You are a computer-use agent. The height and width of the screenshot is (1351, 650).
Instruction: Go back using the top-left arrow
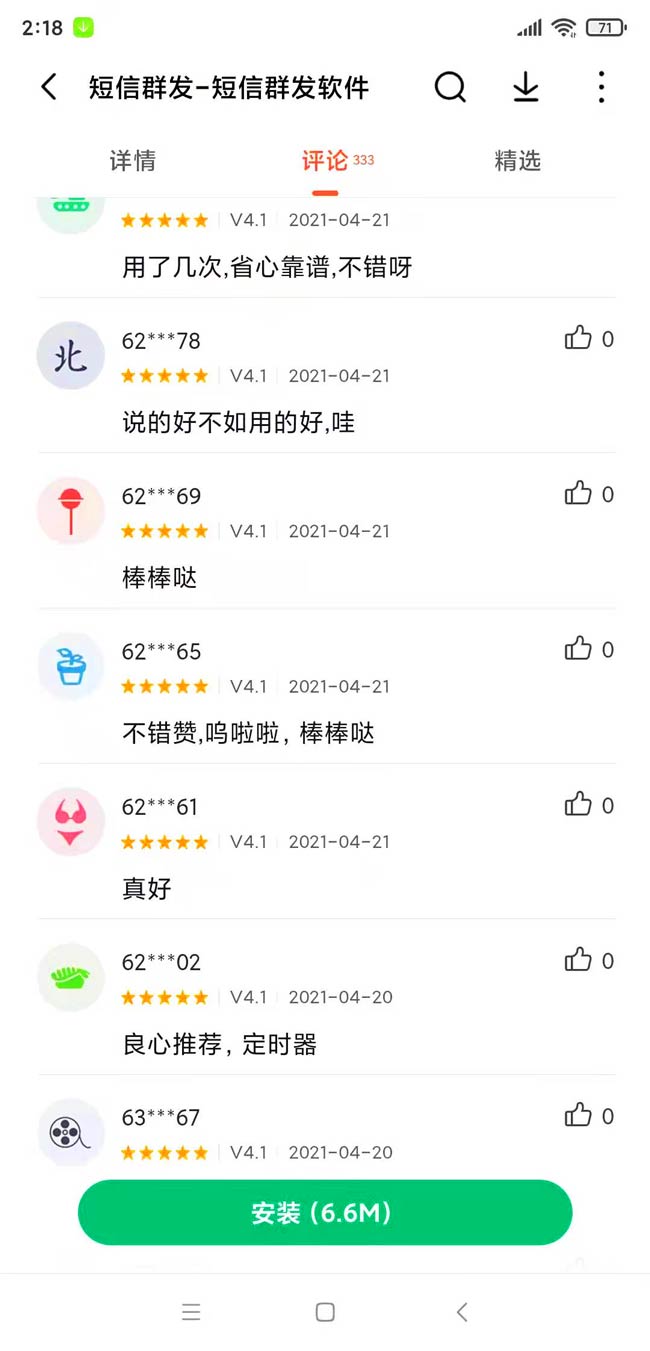point(49,87)
